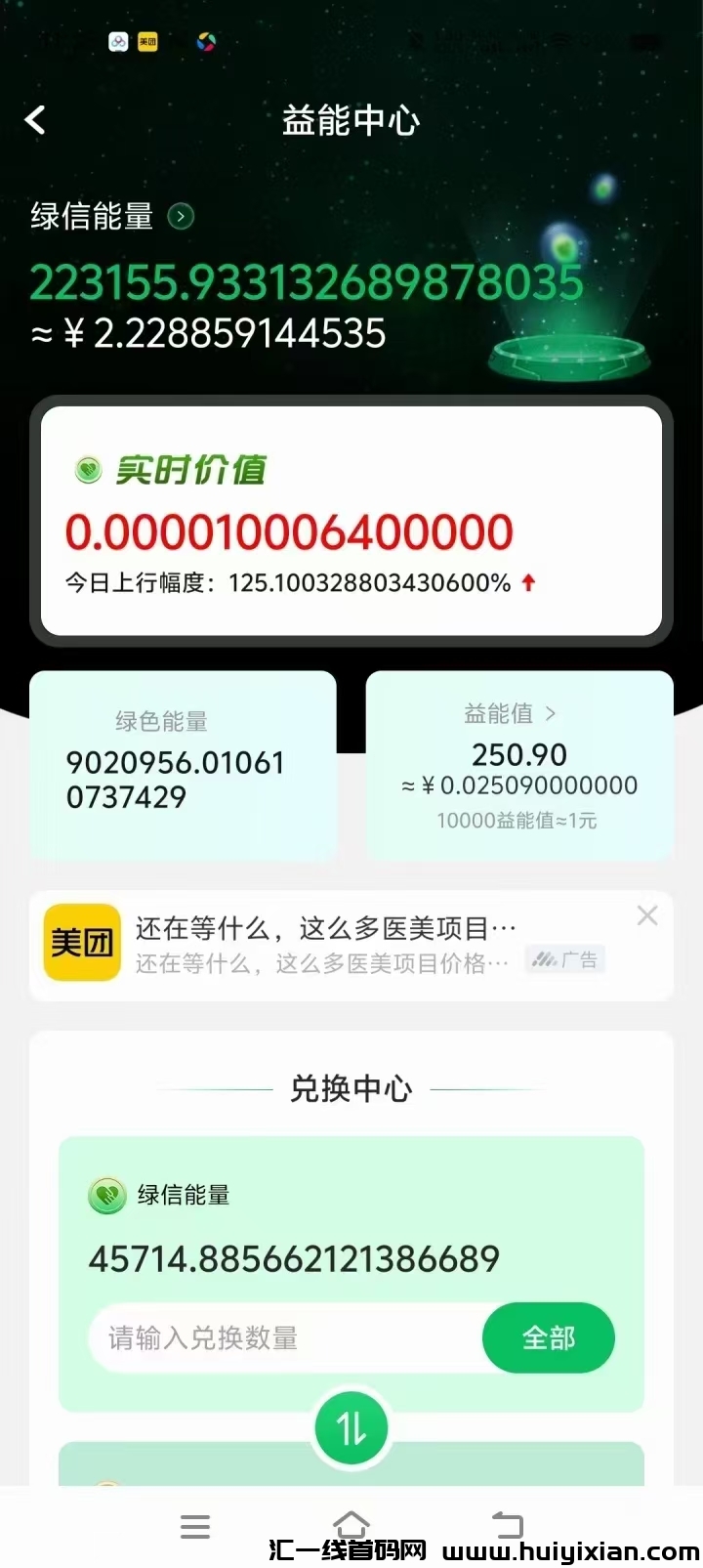Click the red up arrow after 今日上行幅度
703x1568 pixels.
click(528, 581)
